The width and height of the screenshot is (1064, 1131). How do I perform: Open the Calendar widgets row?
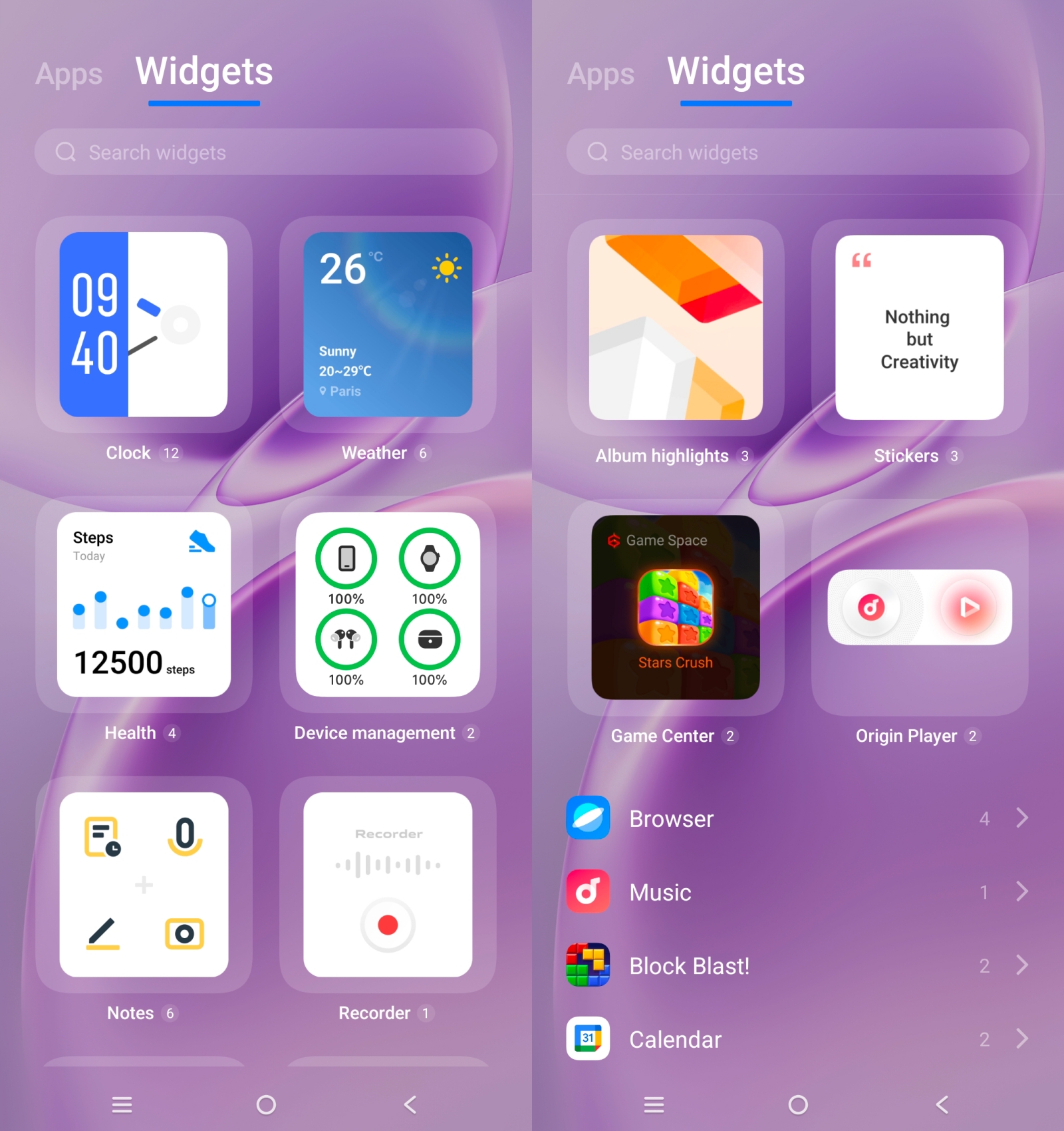coord(797,1039)
